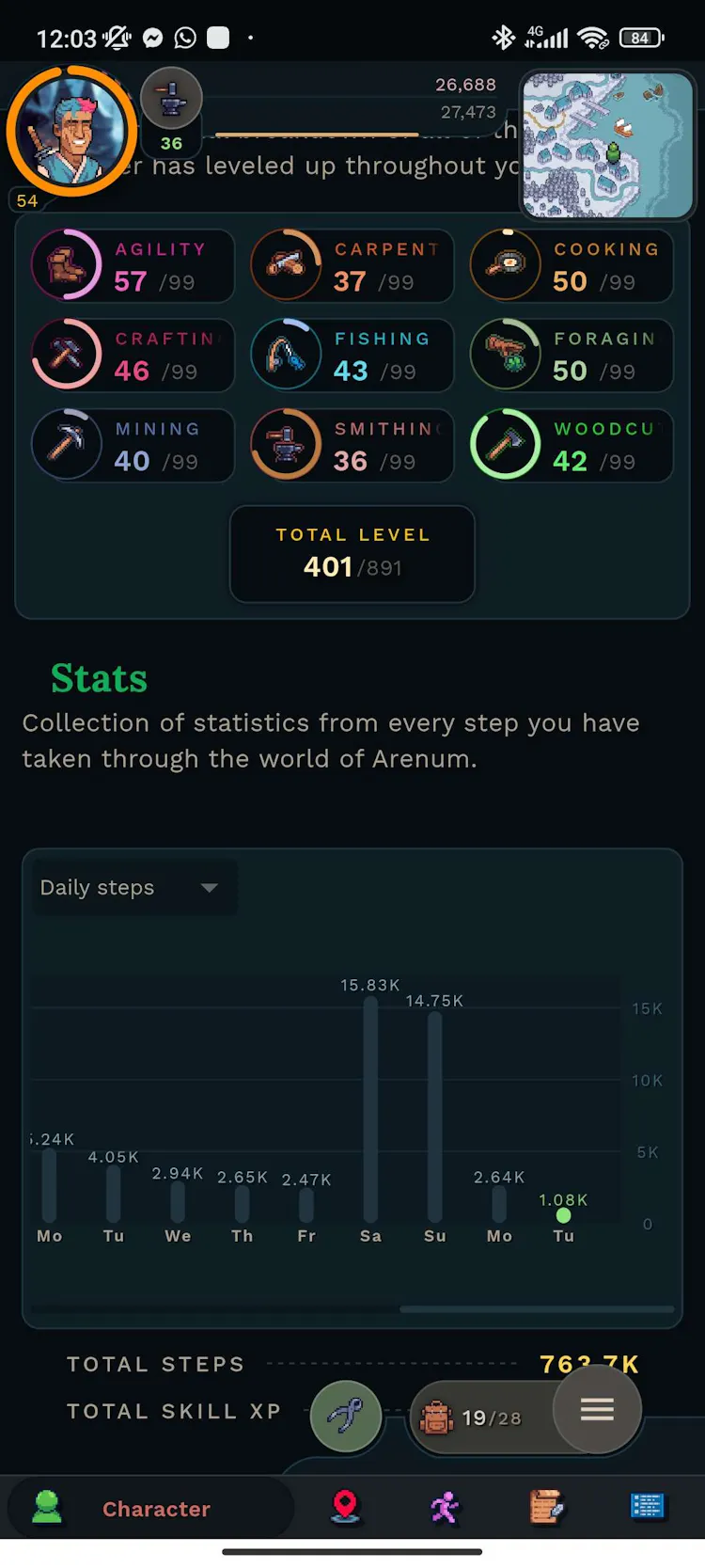Open the Crafting skill card
Image resolution: width=705 pixels, height=1568 pixels.
133,356
